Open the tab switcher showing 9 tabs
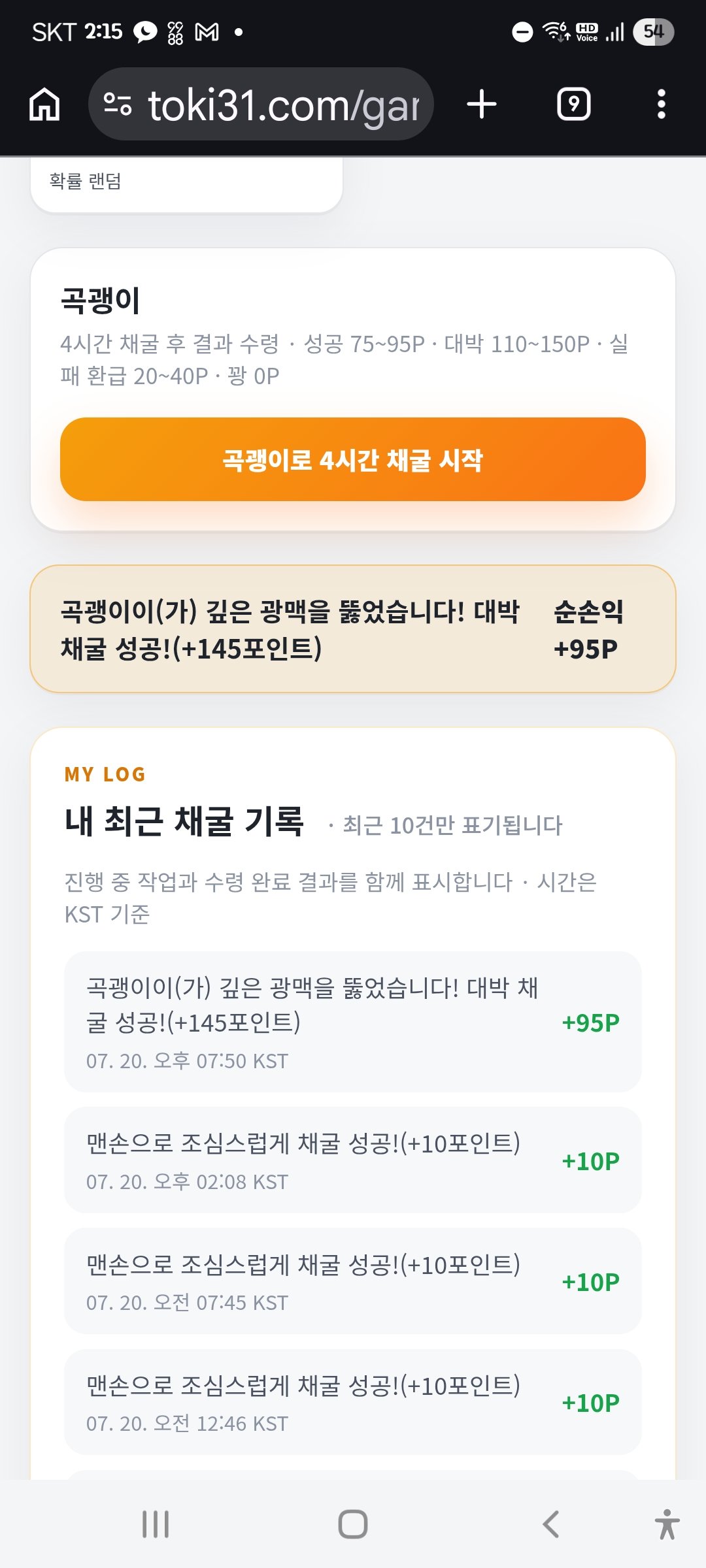 click(573, 105)
